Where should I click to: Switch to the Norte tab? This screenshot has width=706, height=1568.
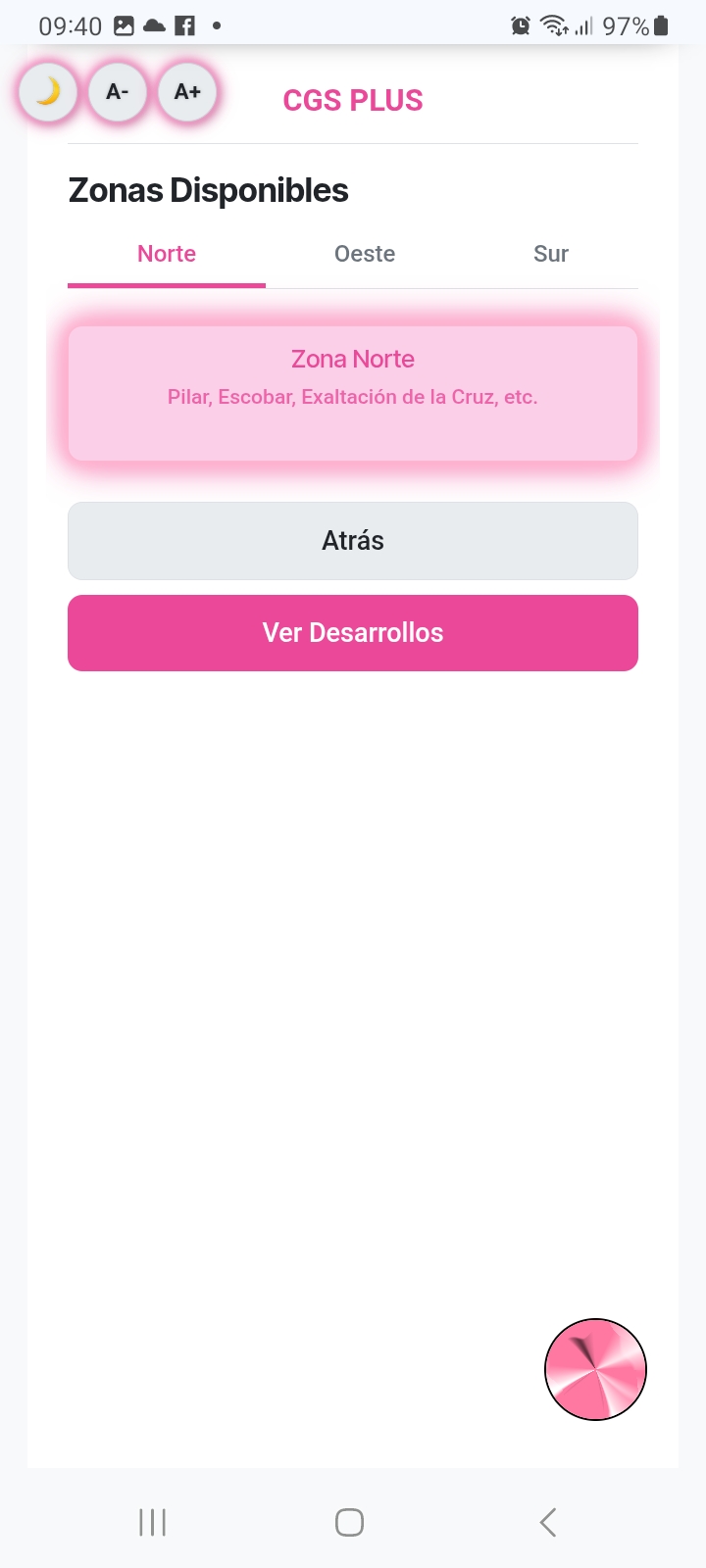tap(167, 255)
